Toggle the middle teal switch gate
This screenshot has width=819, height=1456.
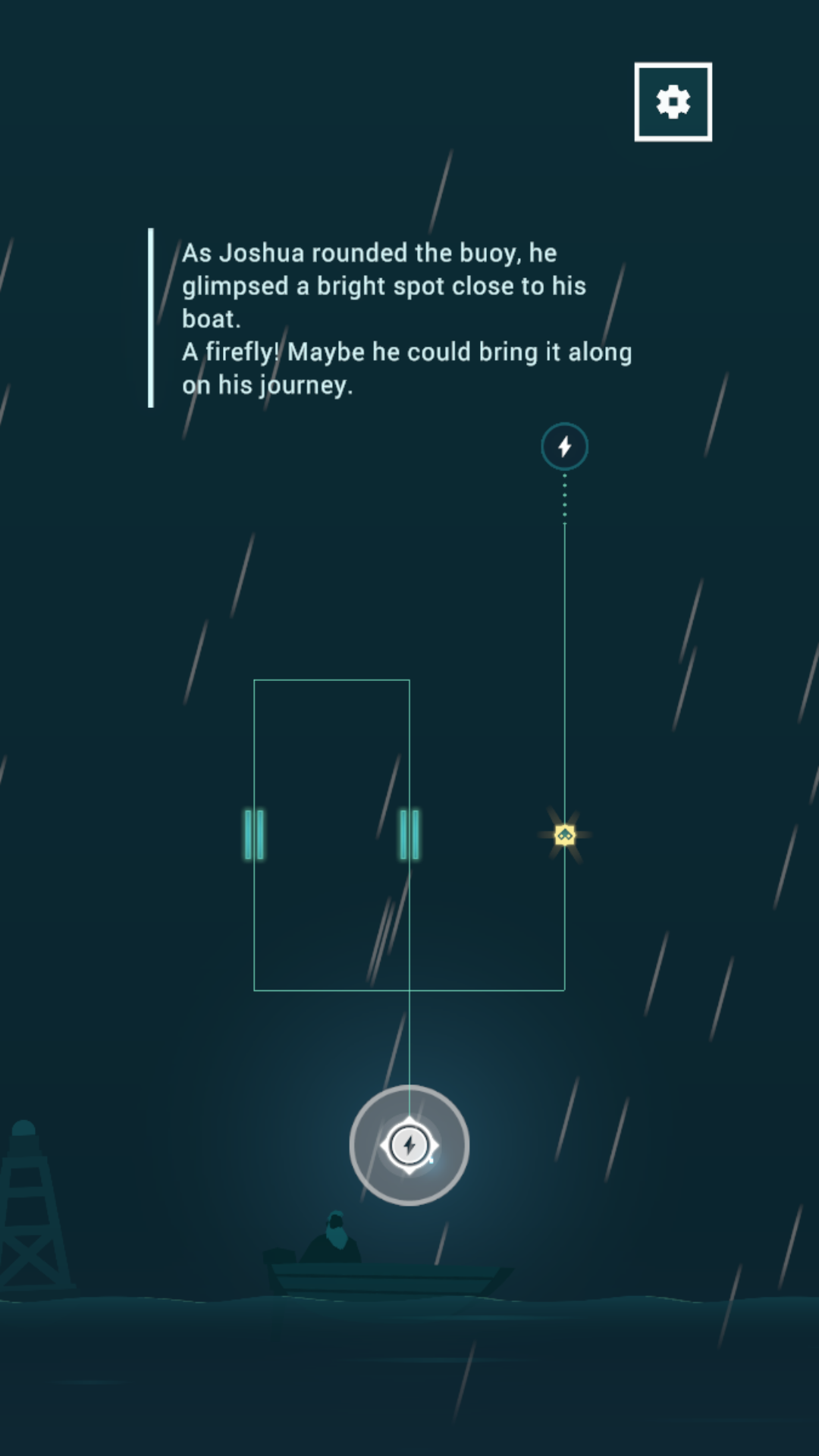(x=409, y=835)
